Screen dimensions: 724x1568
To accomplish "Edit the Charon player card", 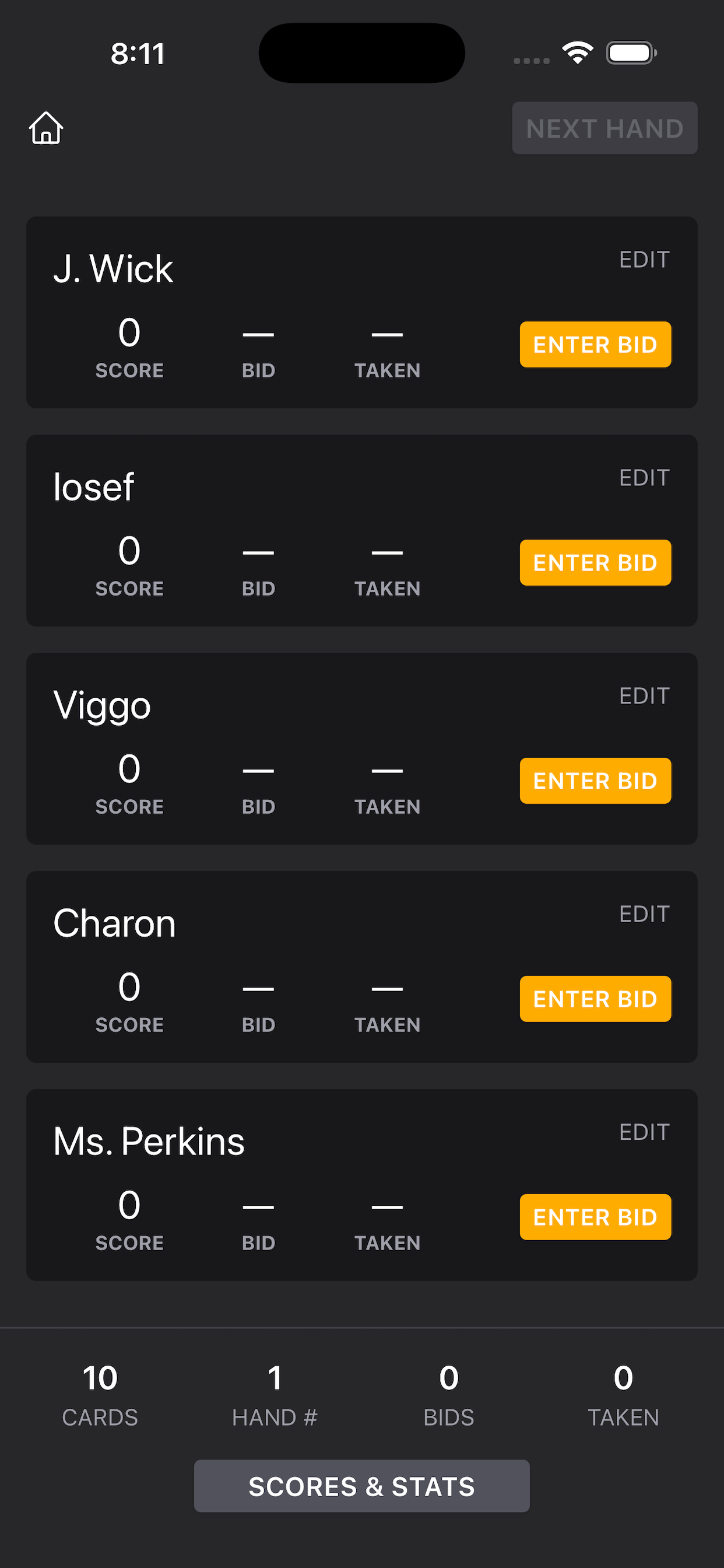I will [644, 913].
